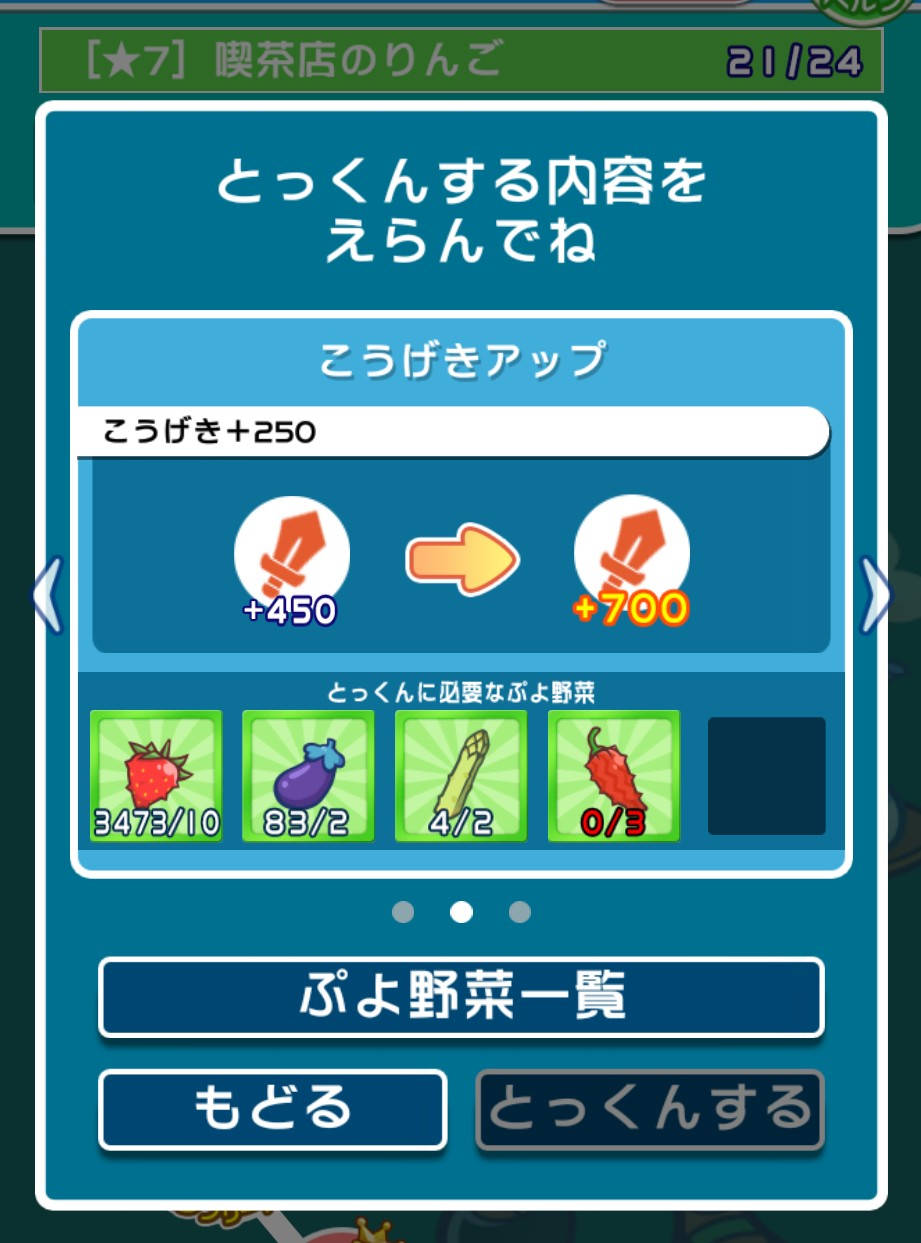Viewport: 921px width, 1243px height.
Task: Select the strawberry vegetable item
Action: (x=156, y=776)
